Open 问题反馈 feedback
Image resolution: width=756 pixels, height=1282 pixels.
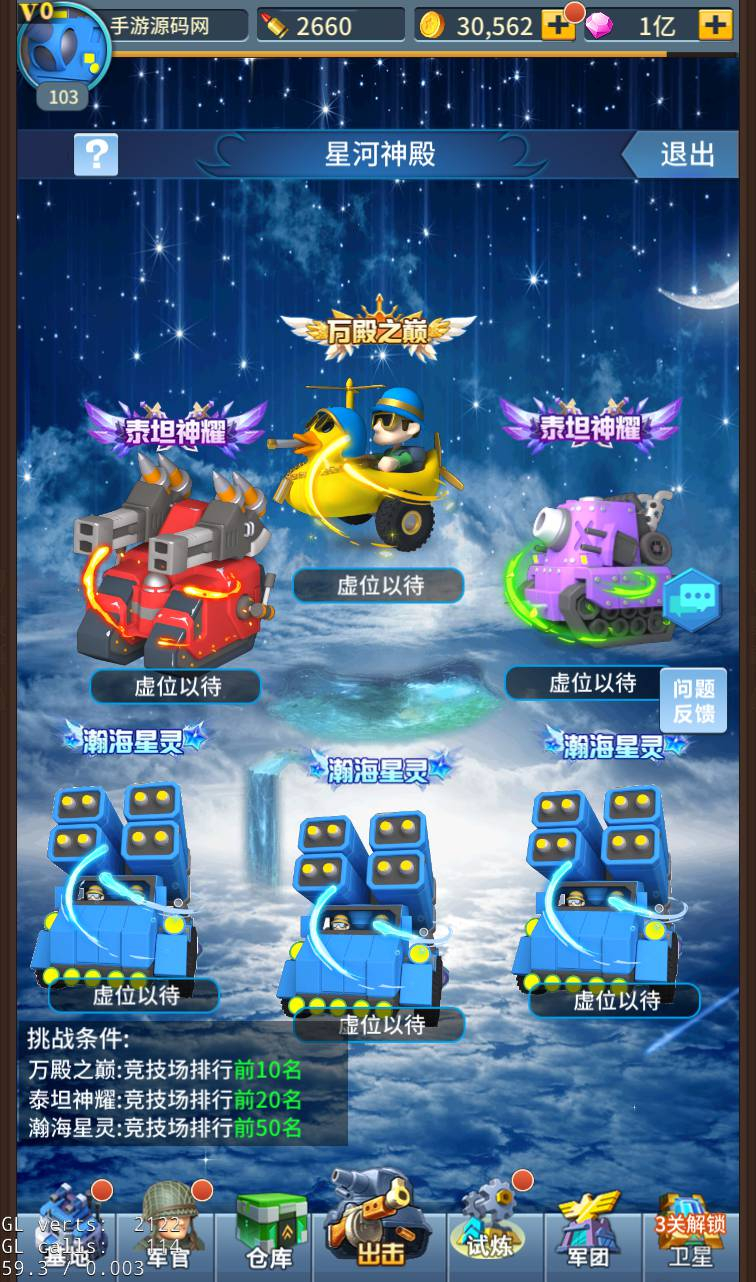click(693, 701)
